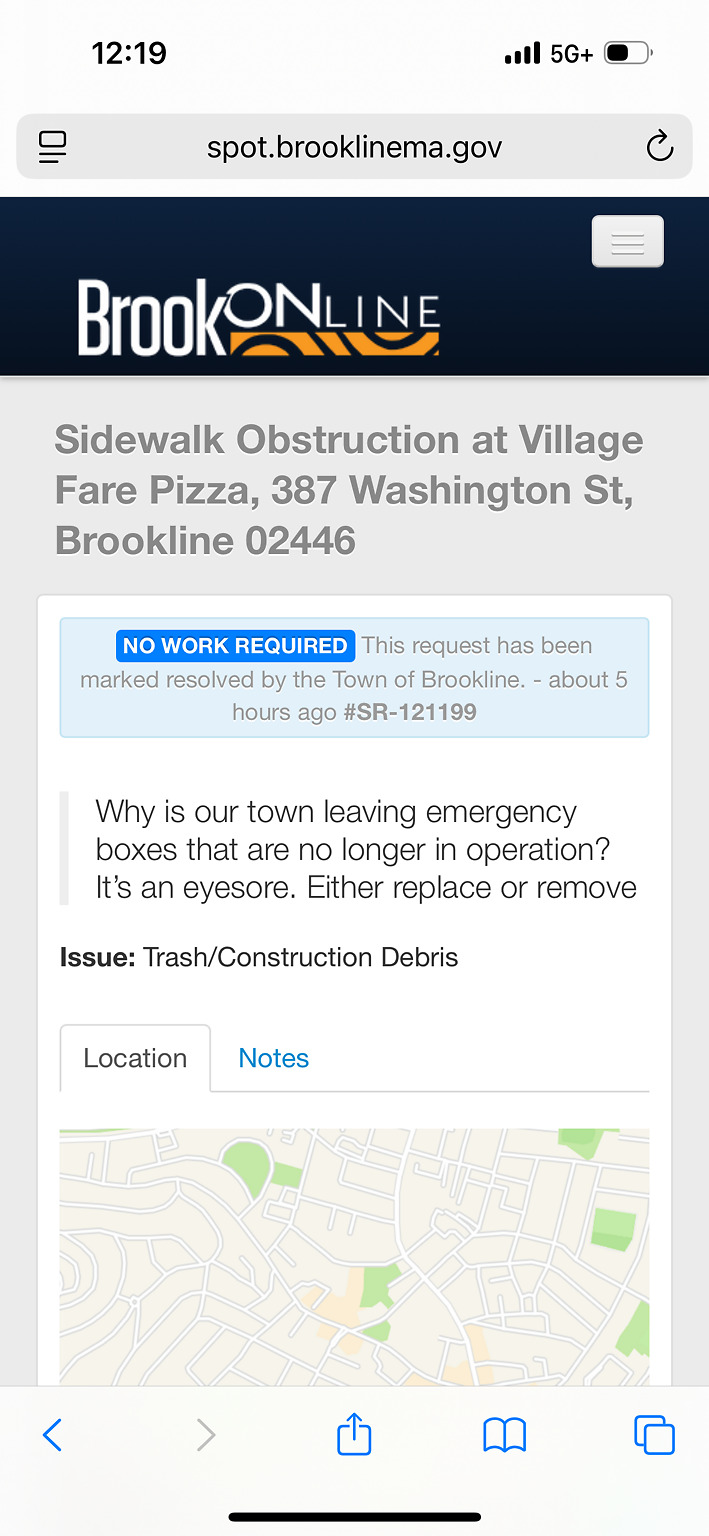The height and width of the screenshot is (1536, 709).
Task: Switch to the Notes tab
Action: 273,1058
